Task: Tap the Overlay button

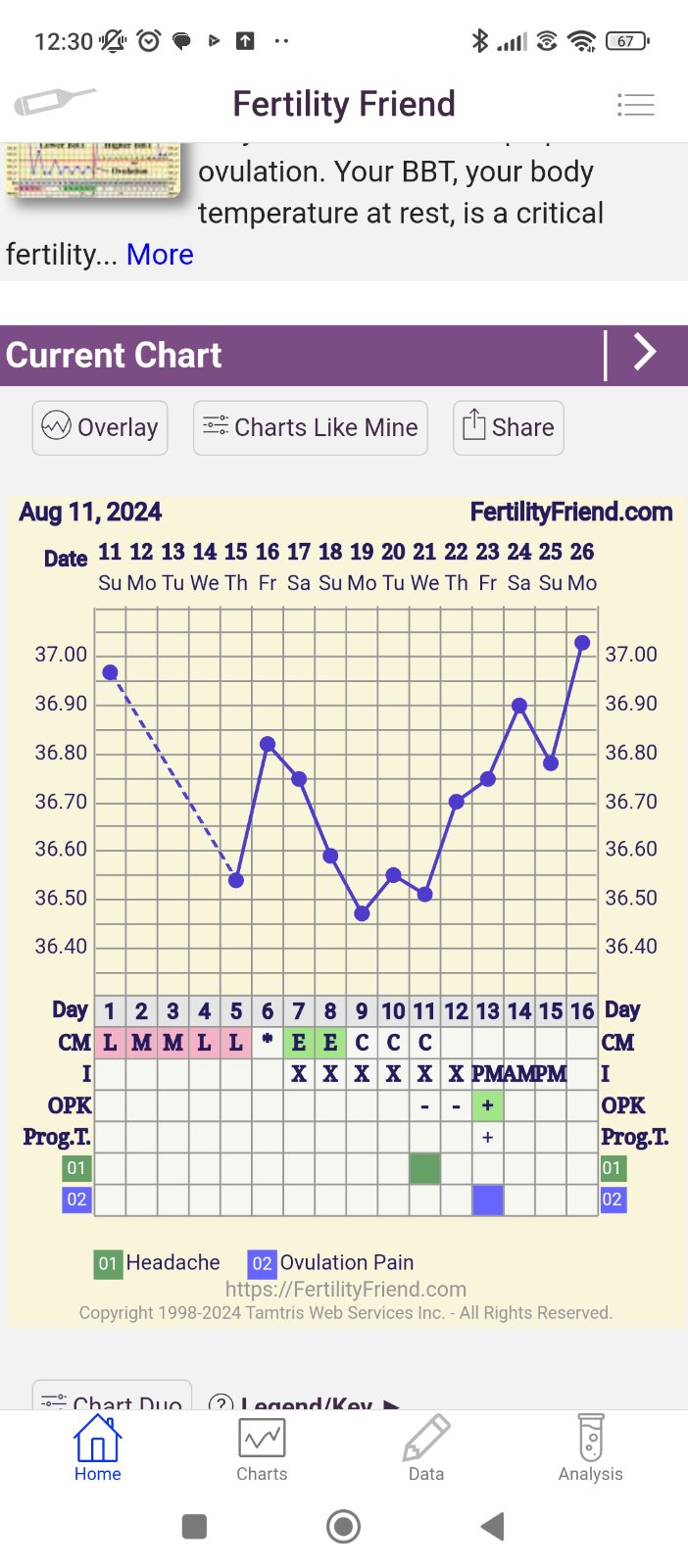Action: (100, 427)
